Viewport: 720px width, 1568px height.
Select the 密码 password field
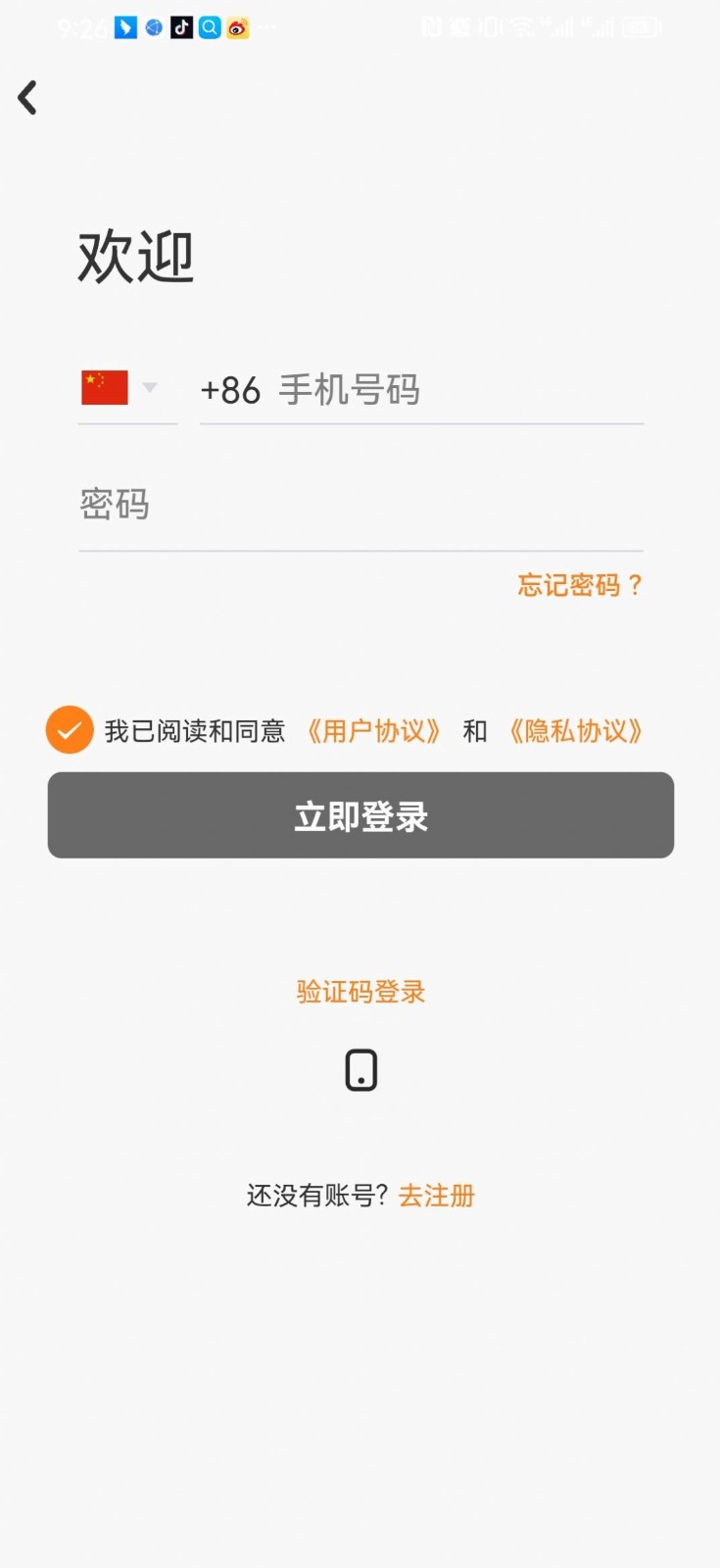[360, 506]
